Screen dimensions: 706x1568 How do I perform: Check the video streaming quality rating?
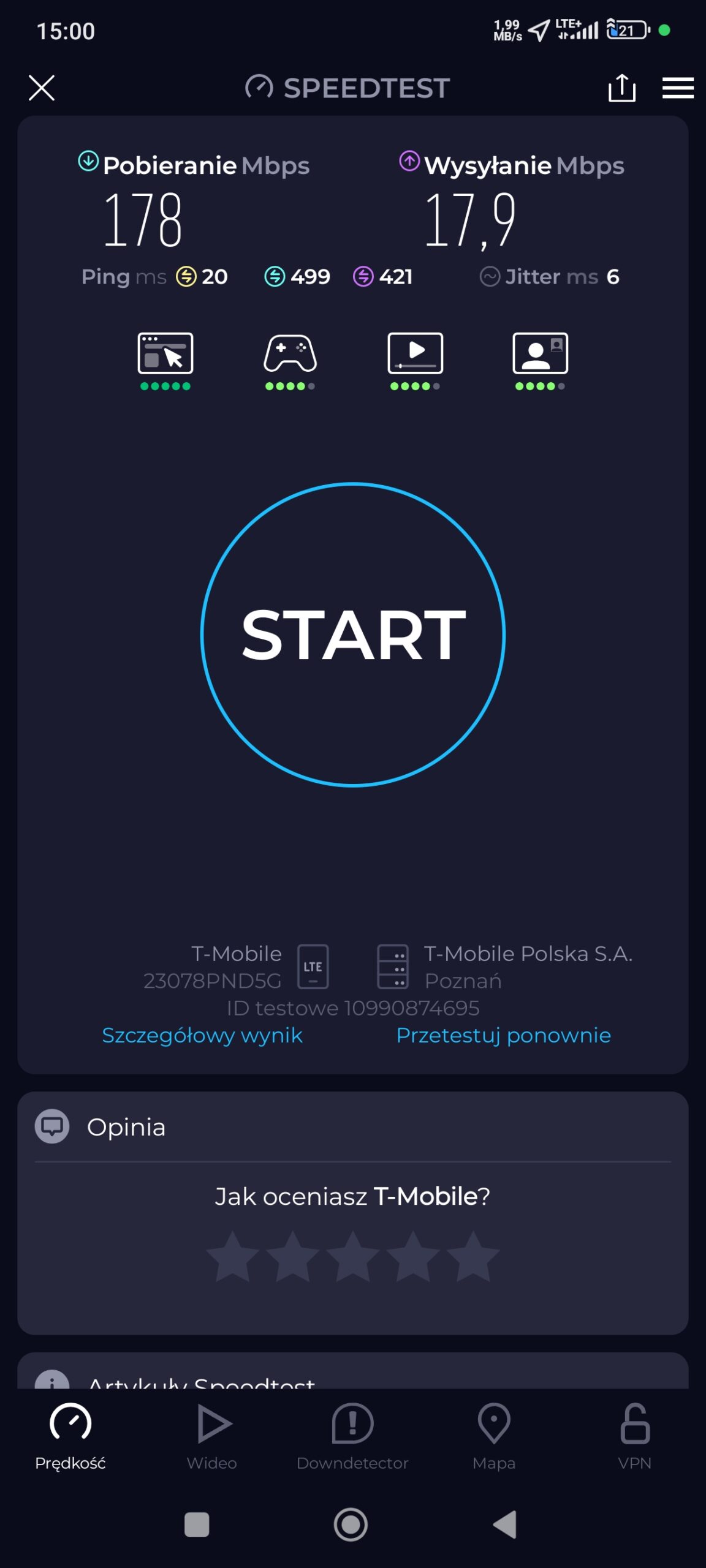416,360
